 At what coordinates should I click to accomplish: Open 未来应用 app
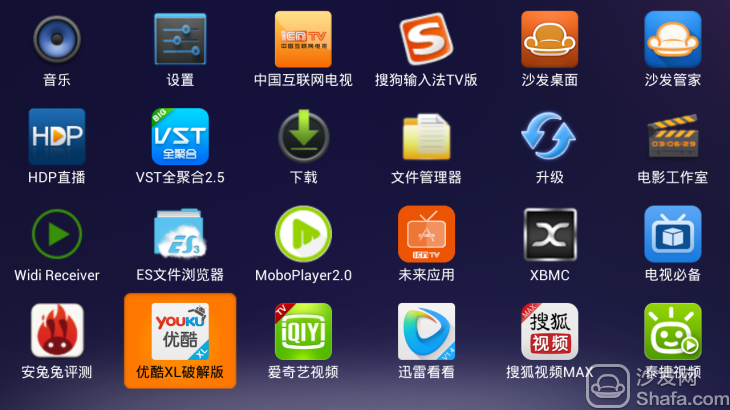pos(426,234)
